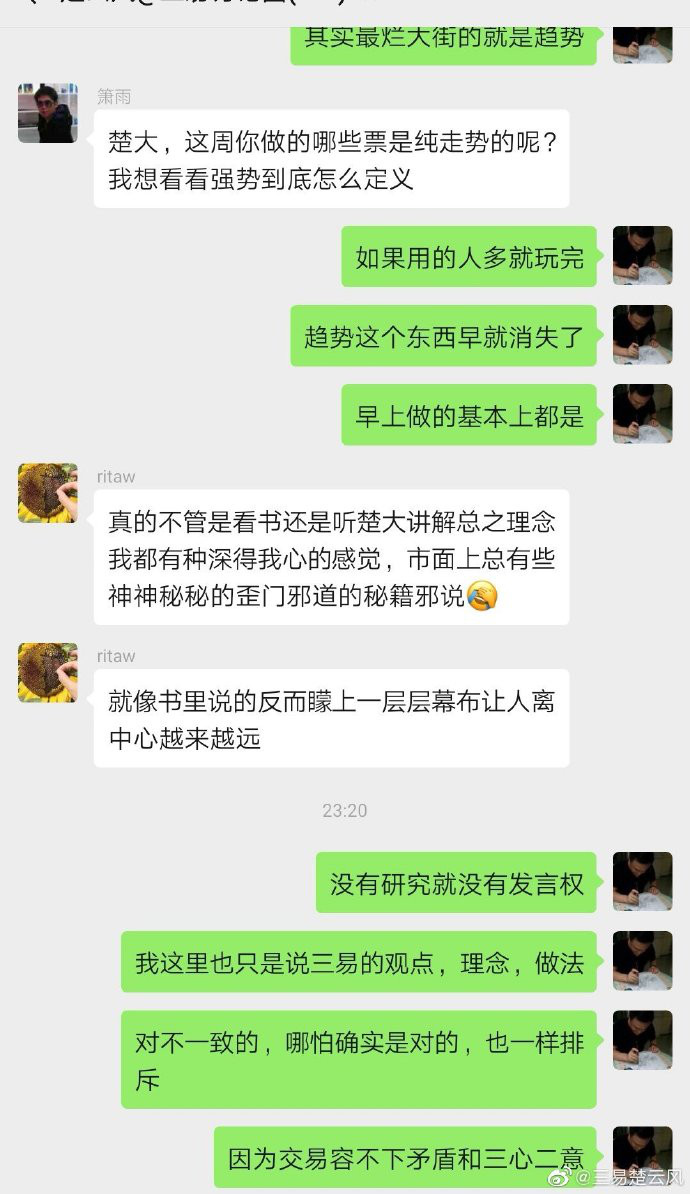Tap sender avatar next to 如果用的人多就玩完
This screenshot has height=1194, width=690.
642,255
